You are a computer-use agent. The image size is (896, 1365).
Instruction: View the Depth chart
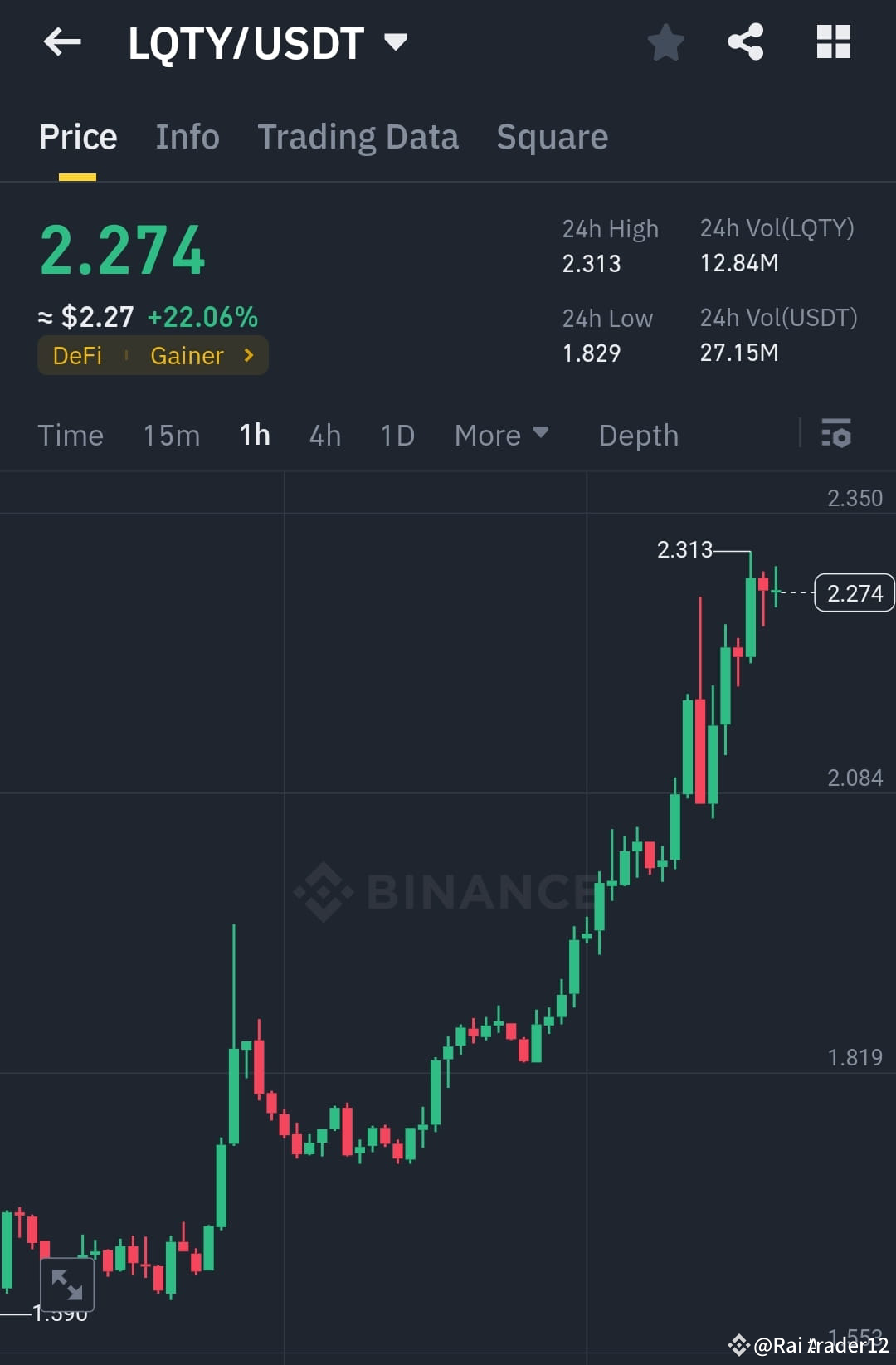coord(638,434)
